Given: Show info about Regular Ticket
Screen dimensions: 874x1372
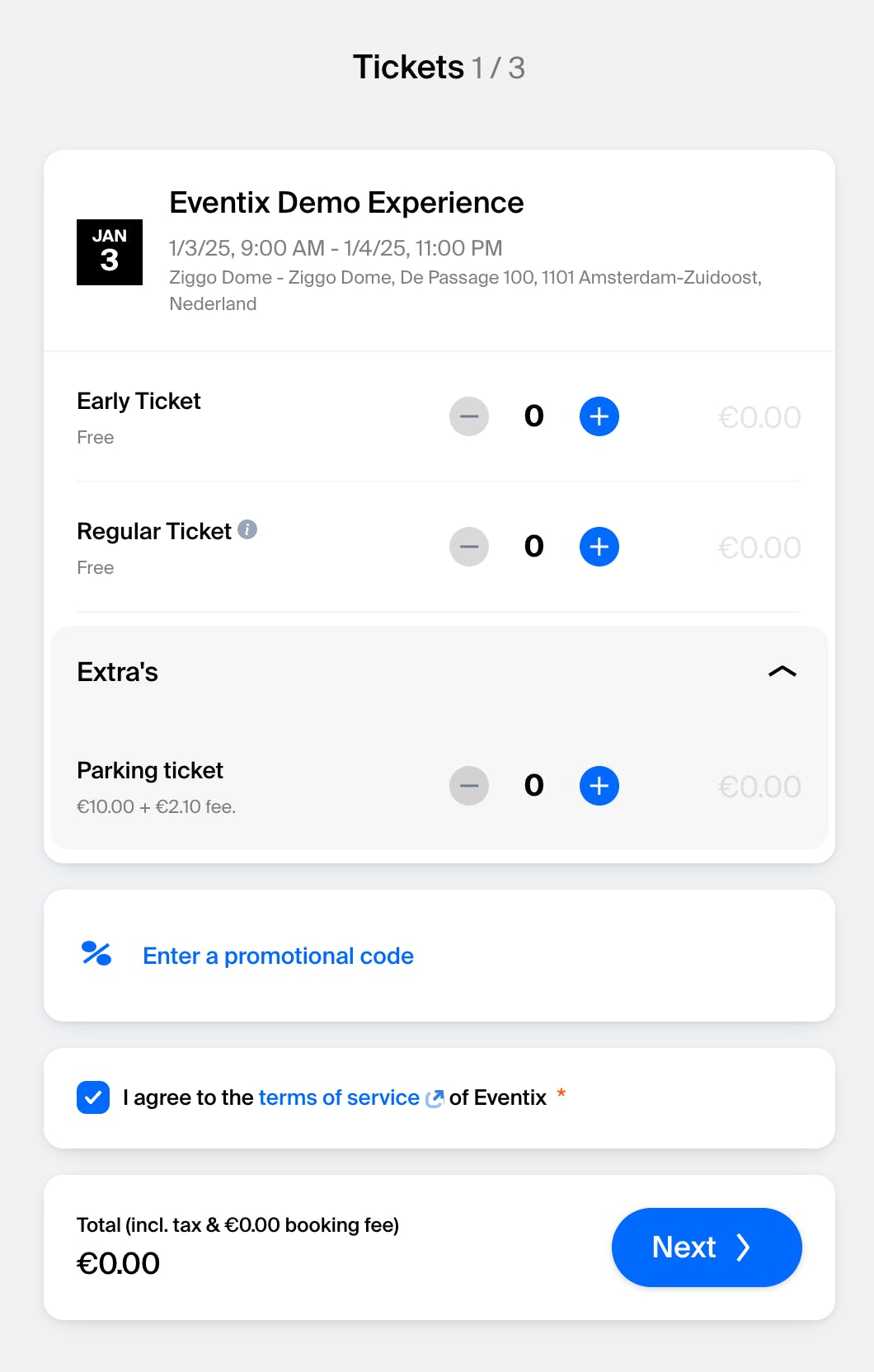Looking at the screenshot, I should (247, 529).
